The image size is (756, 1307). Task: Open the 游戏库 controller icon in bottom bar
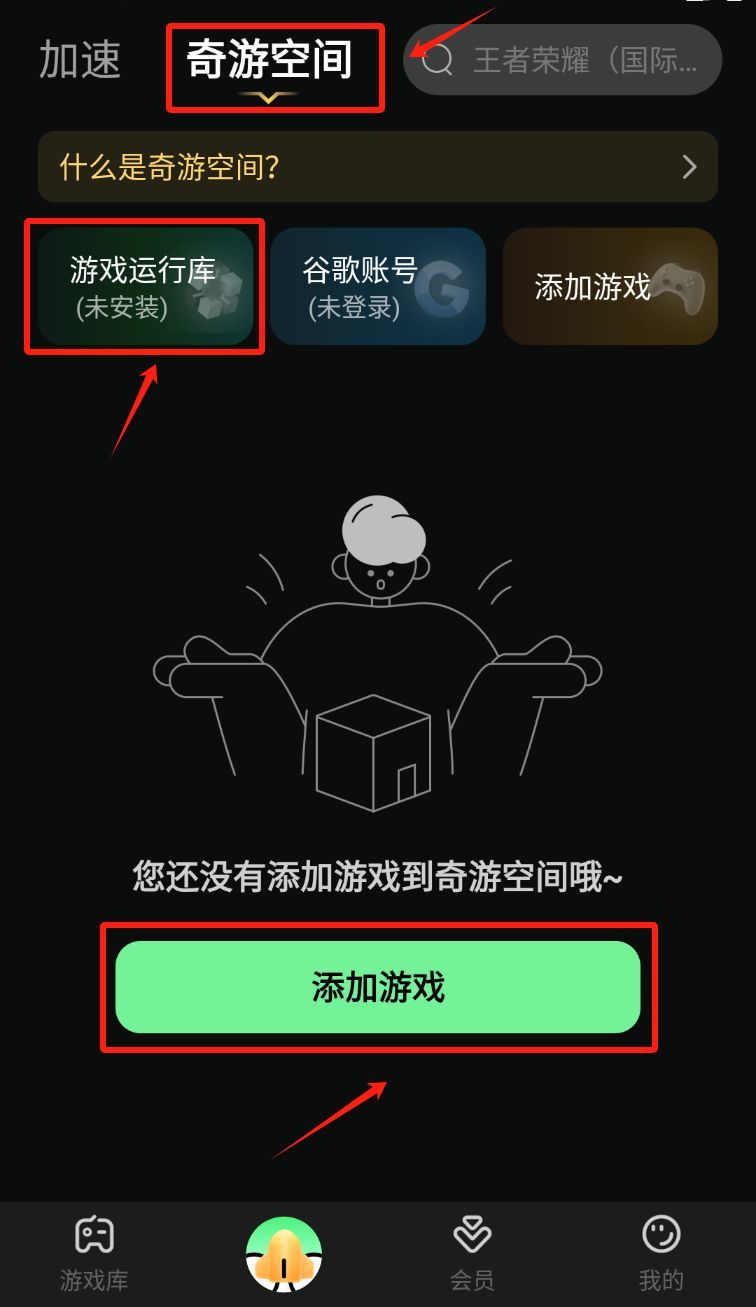coord(93,1235)
